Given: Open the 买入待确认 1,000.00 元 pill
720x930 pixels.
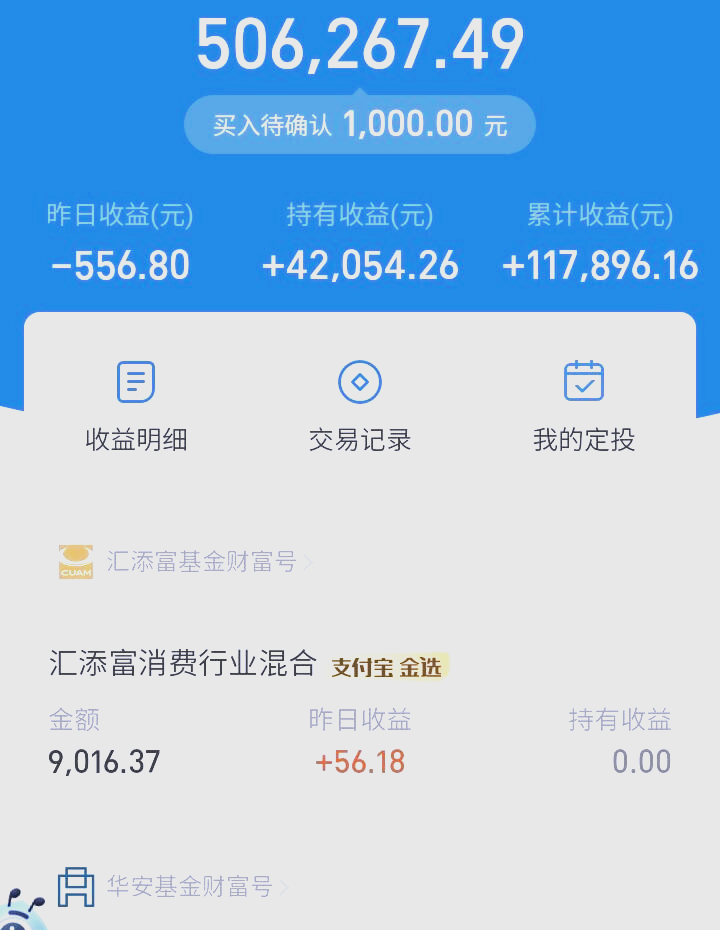Looking at the screenshot, I should point(360,123).
